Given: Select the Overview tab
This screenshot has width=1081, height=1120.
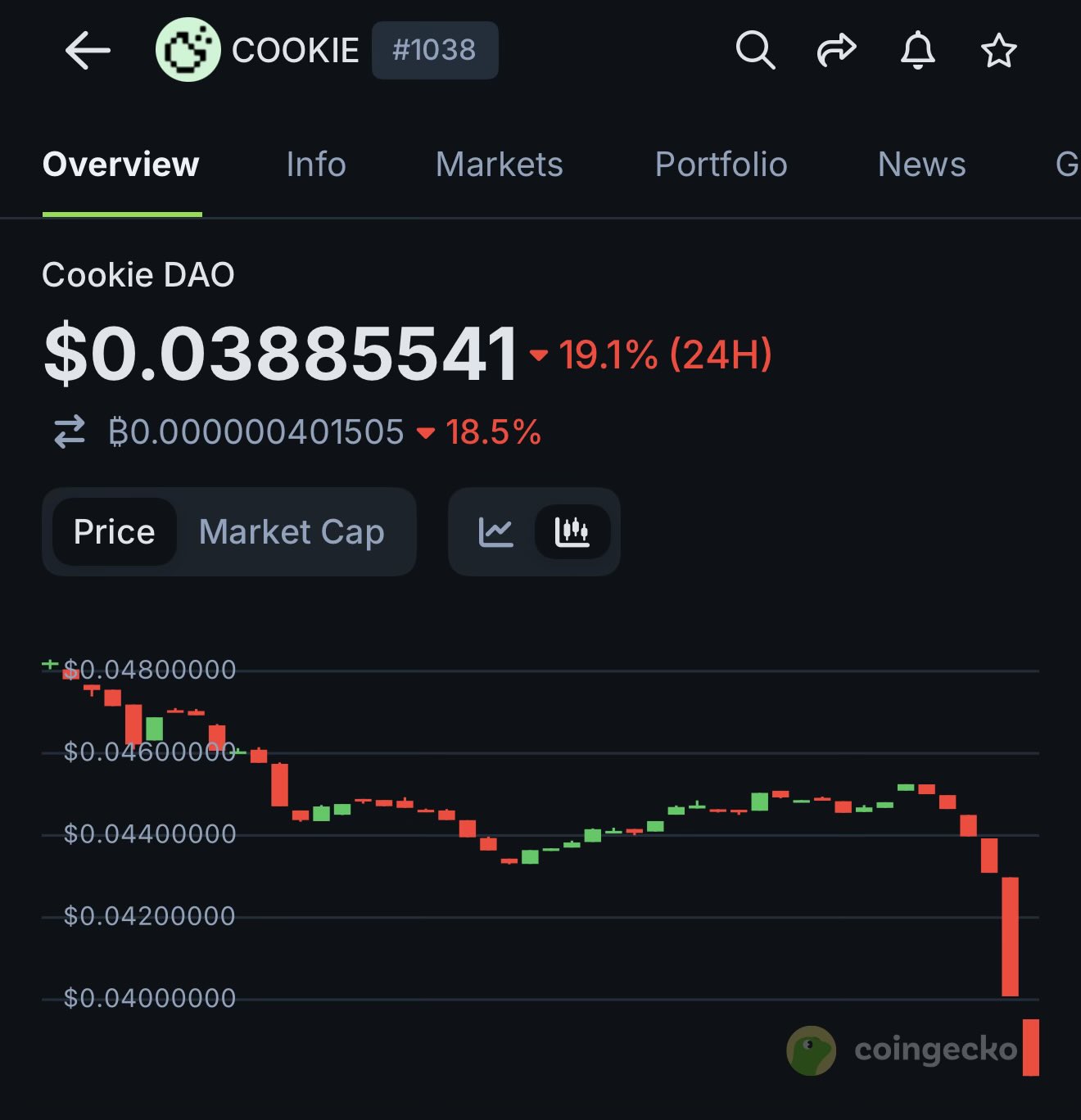Looking at the screenshot, I should 121,165.
